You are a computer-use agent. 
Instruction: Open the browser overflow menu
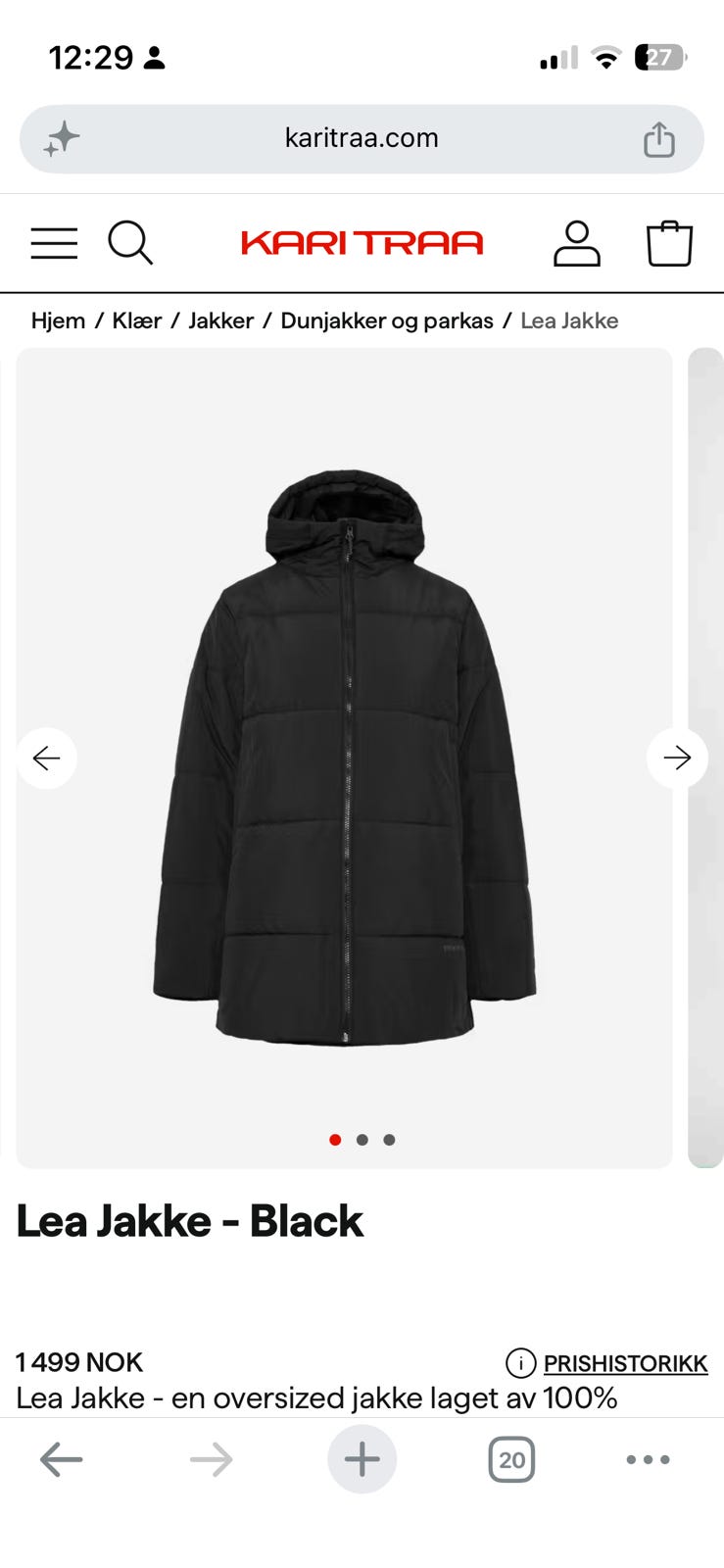pos(648,1459)
